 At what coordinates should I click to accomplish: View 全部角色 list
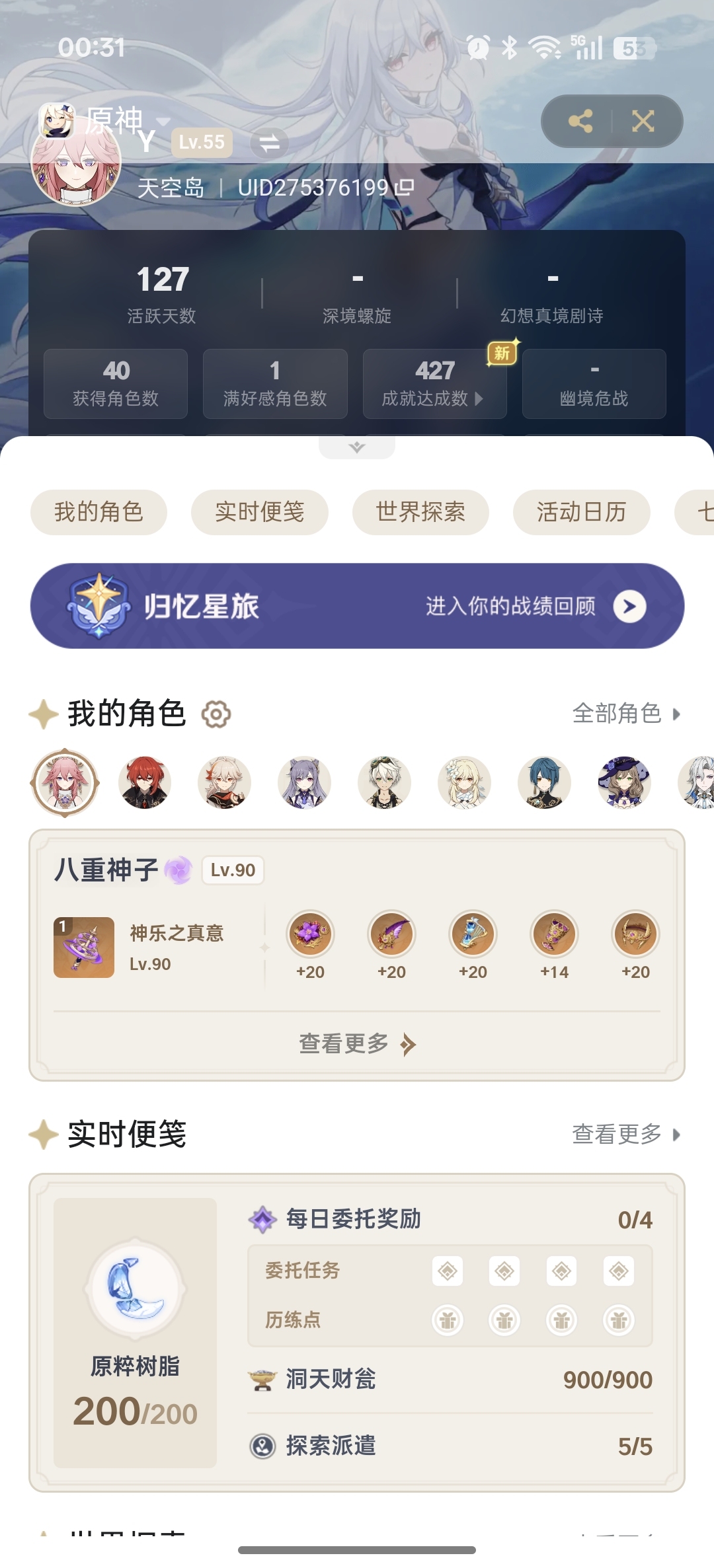(626, 714)
